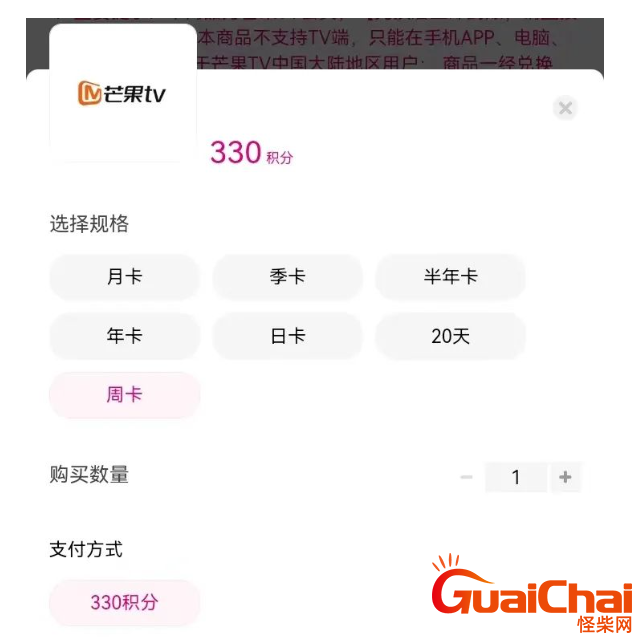Decrease the purchase quantity
Screen dimensions: 640x638
pyautogui.click(x=466, y=477)
